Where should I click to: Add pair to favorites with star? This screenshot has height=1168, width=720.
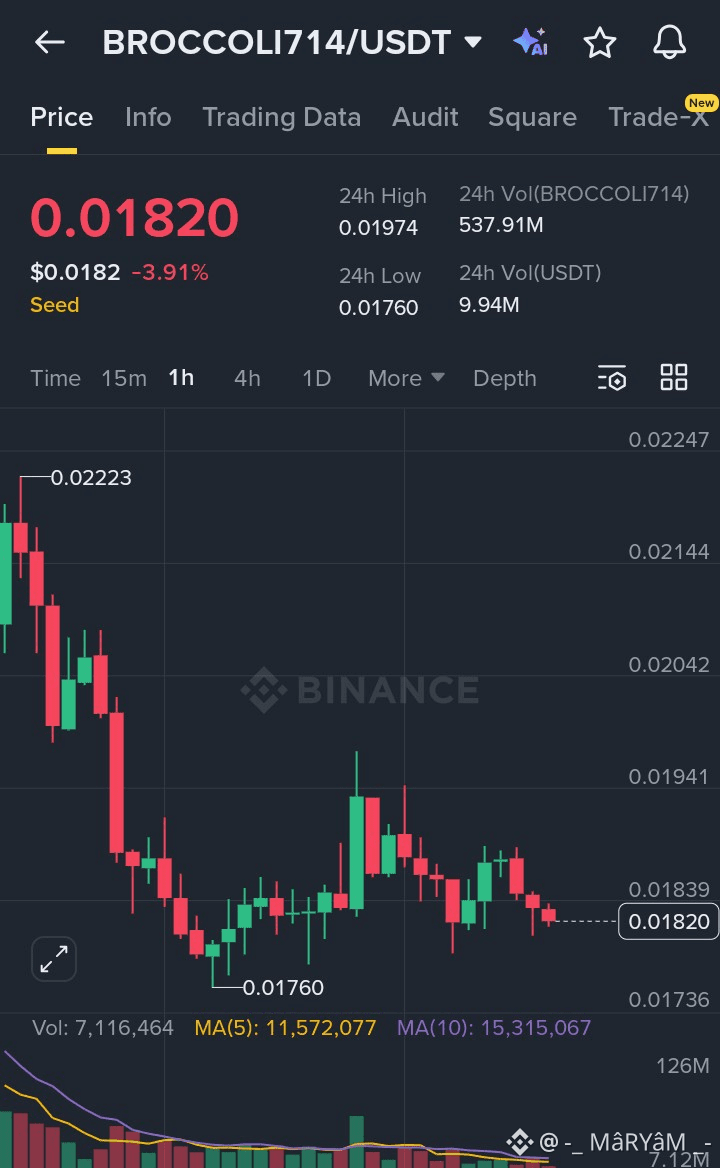pos(599,42)
